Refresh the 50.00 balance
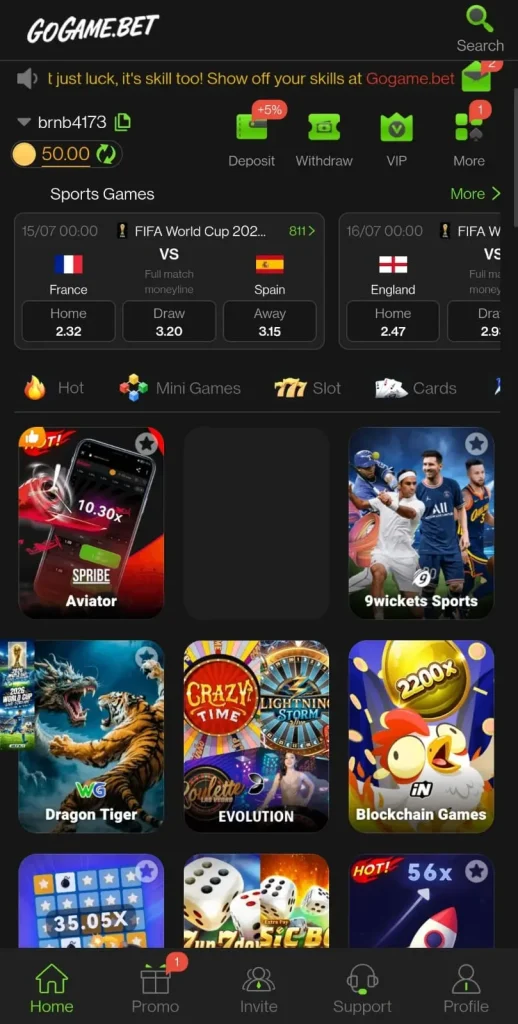This screenshot has height=1024, width=518. 106,154
